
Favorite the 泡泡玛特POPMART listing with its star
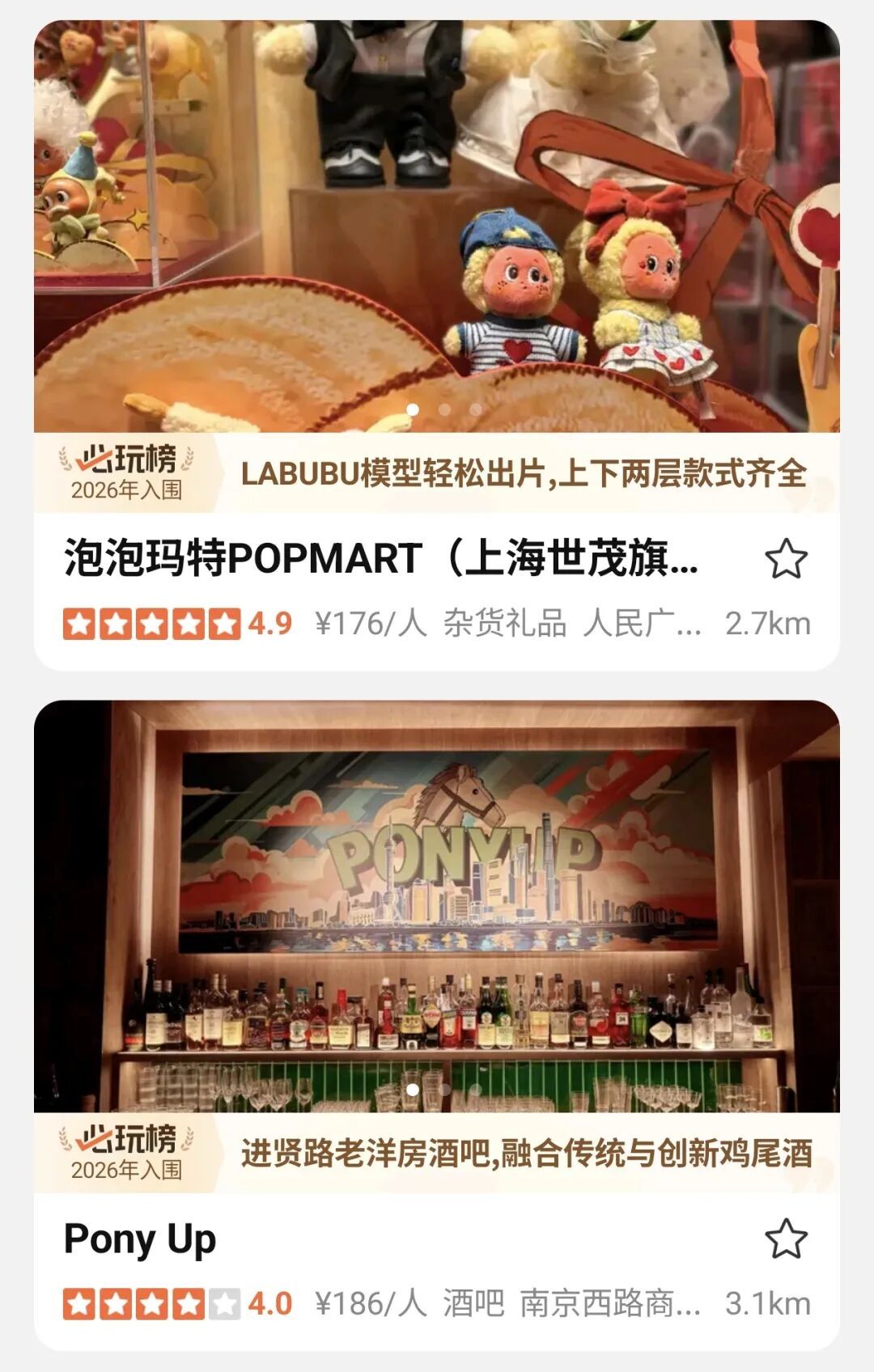(786, 559)
